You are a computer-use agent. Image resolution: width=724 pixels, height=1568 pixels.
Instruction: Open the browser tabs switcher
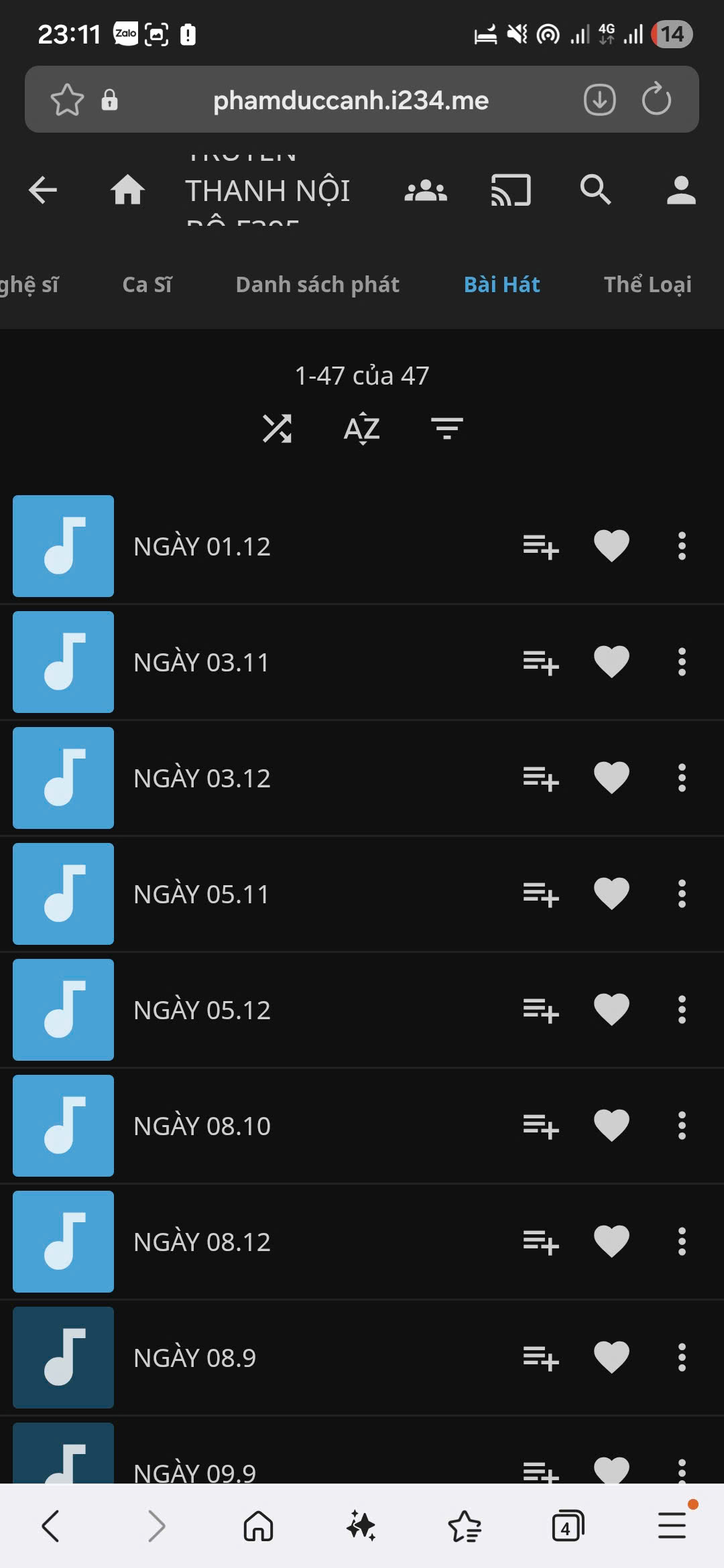(x=568, y=1526)
